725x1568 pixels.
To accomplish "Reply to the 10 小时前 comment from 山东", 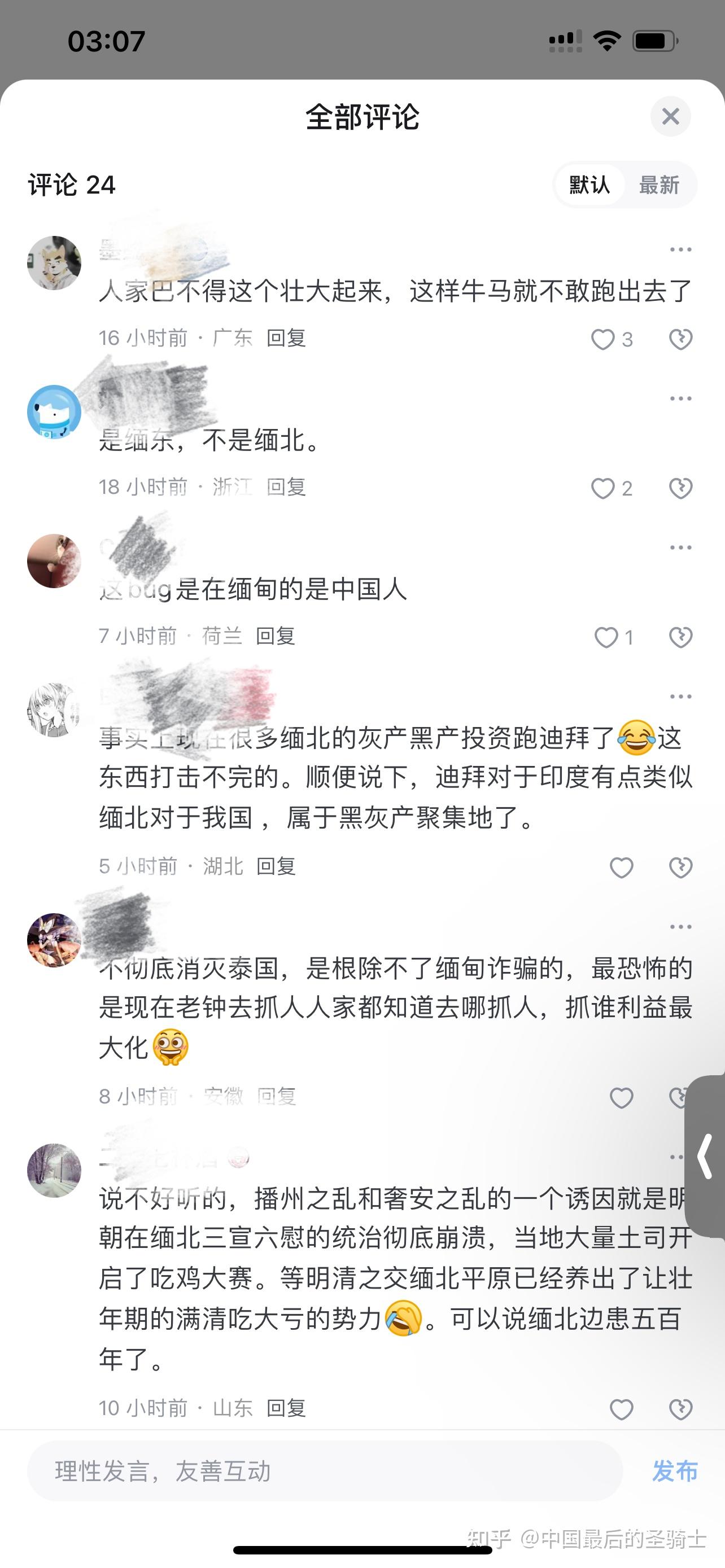I will click(x=286, y=1408).
